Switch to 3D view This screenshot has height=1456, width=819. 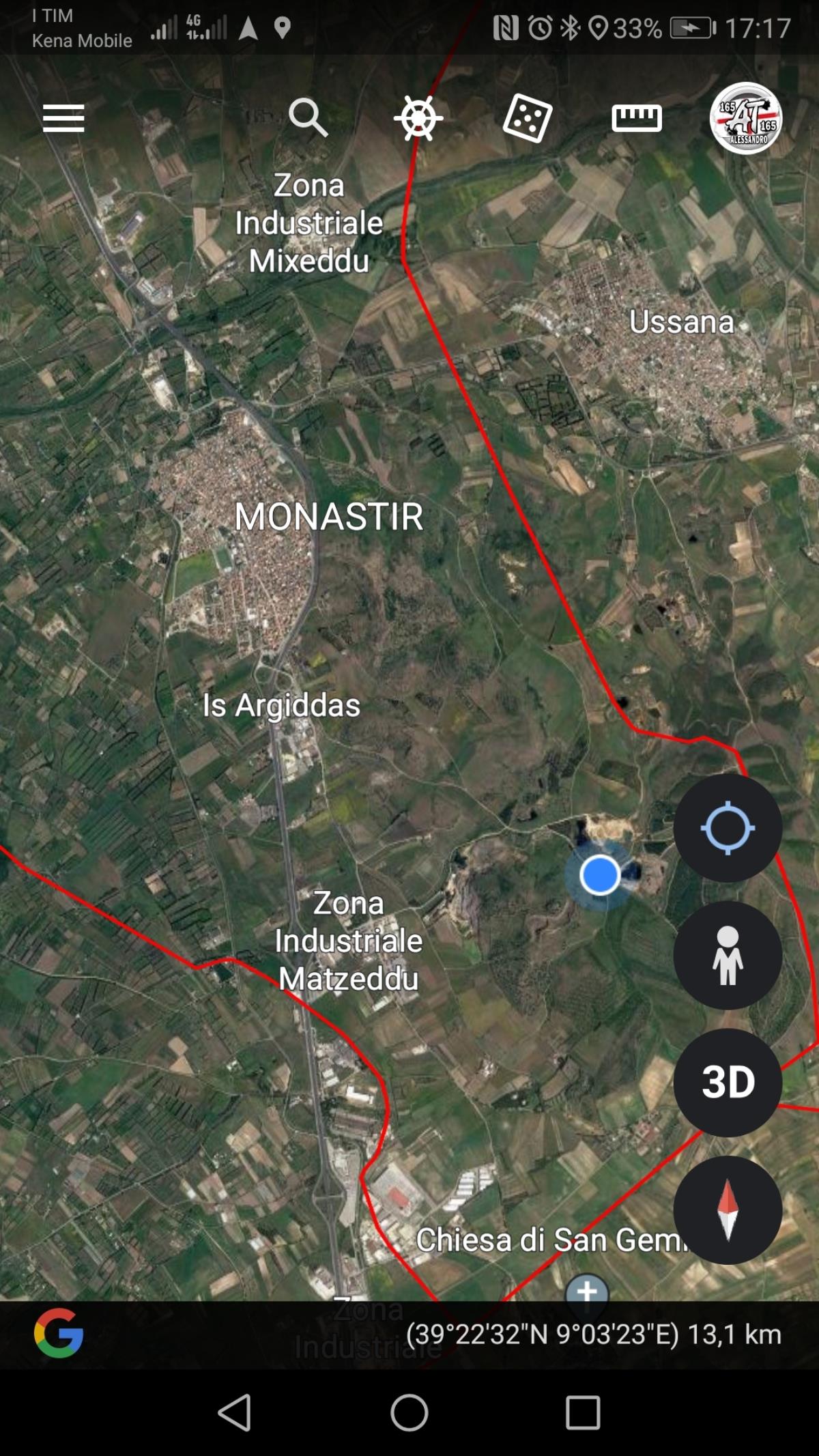tap(728, 1082)
